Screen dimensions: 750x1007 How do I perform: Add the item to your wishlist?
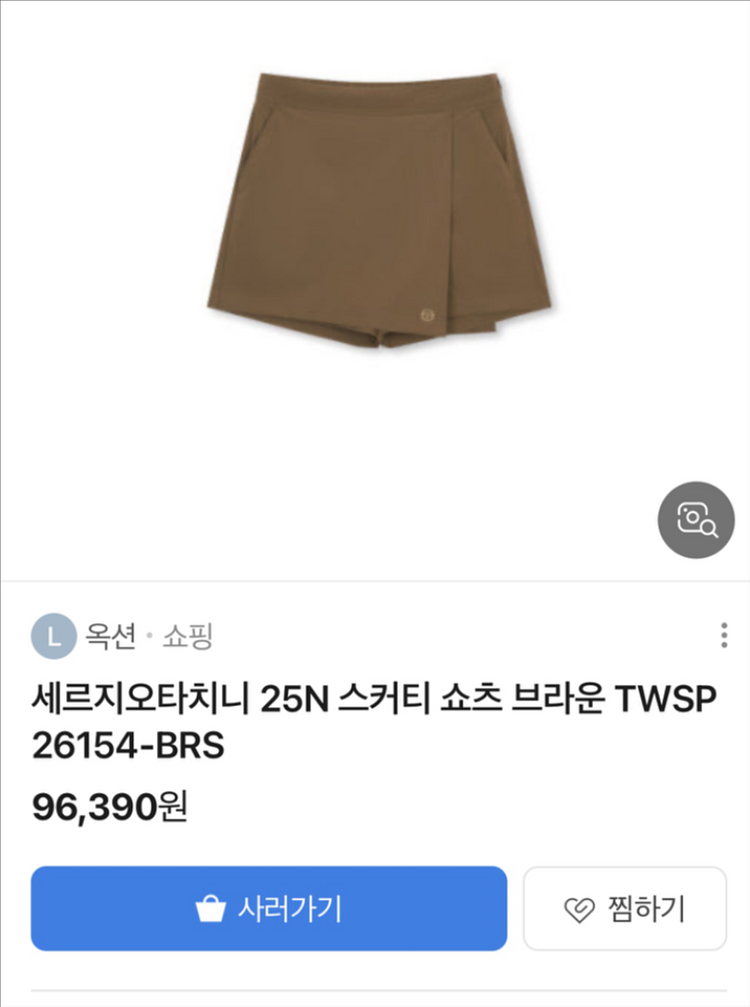coord(625,908)
